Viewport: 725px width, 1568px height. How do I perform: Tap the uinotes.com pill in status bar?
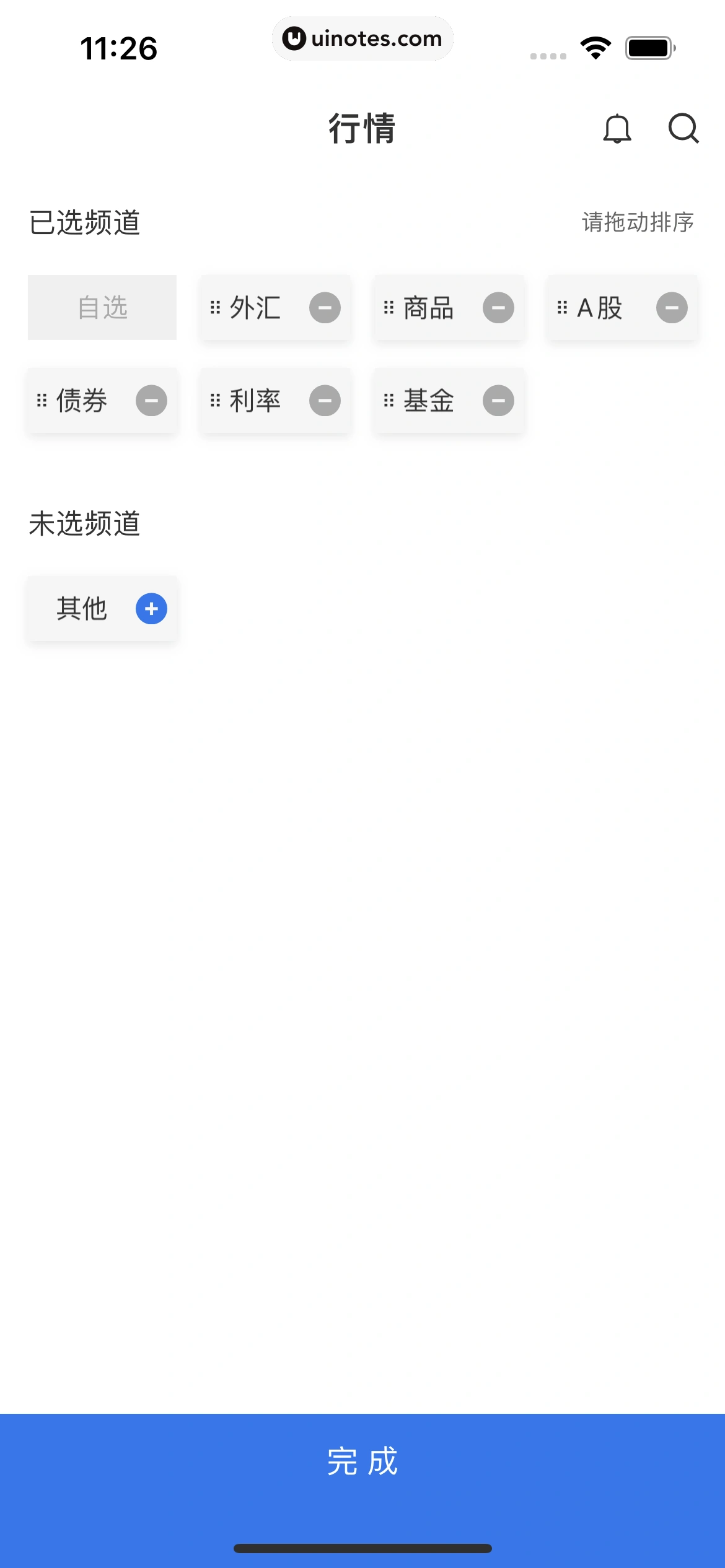click(363, 38)
